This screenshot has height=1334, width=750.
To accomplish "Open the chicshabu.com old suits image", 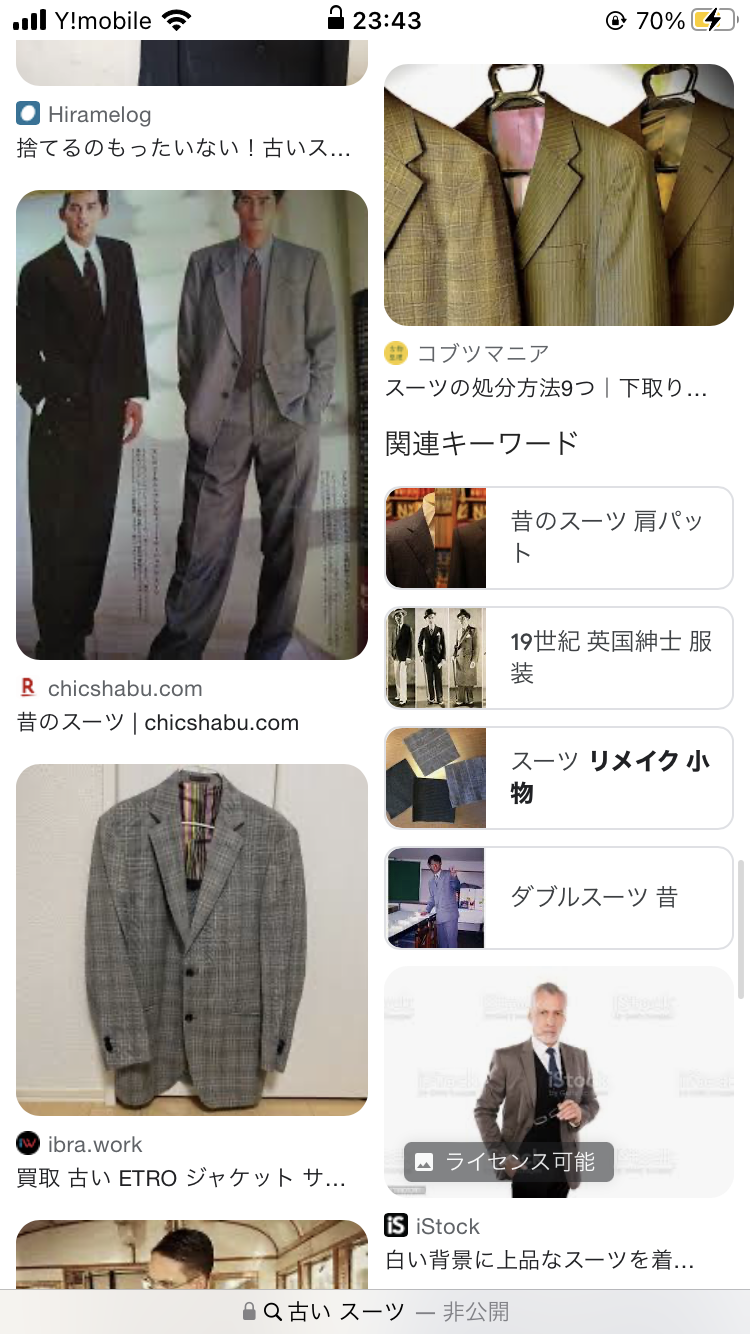I will [192, 425].
